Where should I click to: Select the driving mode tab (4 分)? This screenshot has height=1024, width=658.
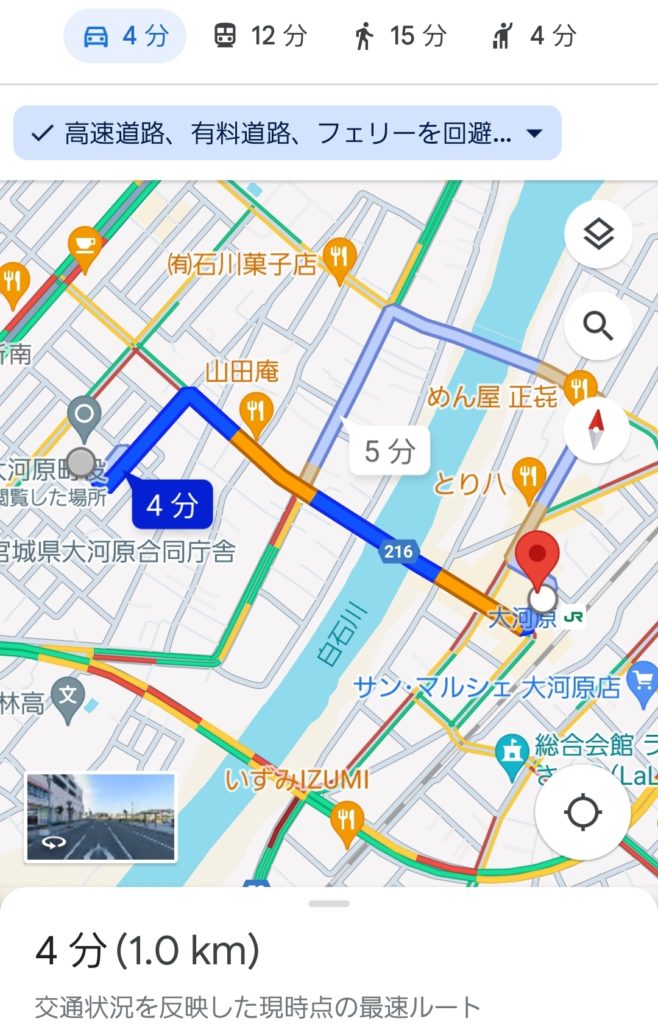[x=125, y=37]
